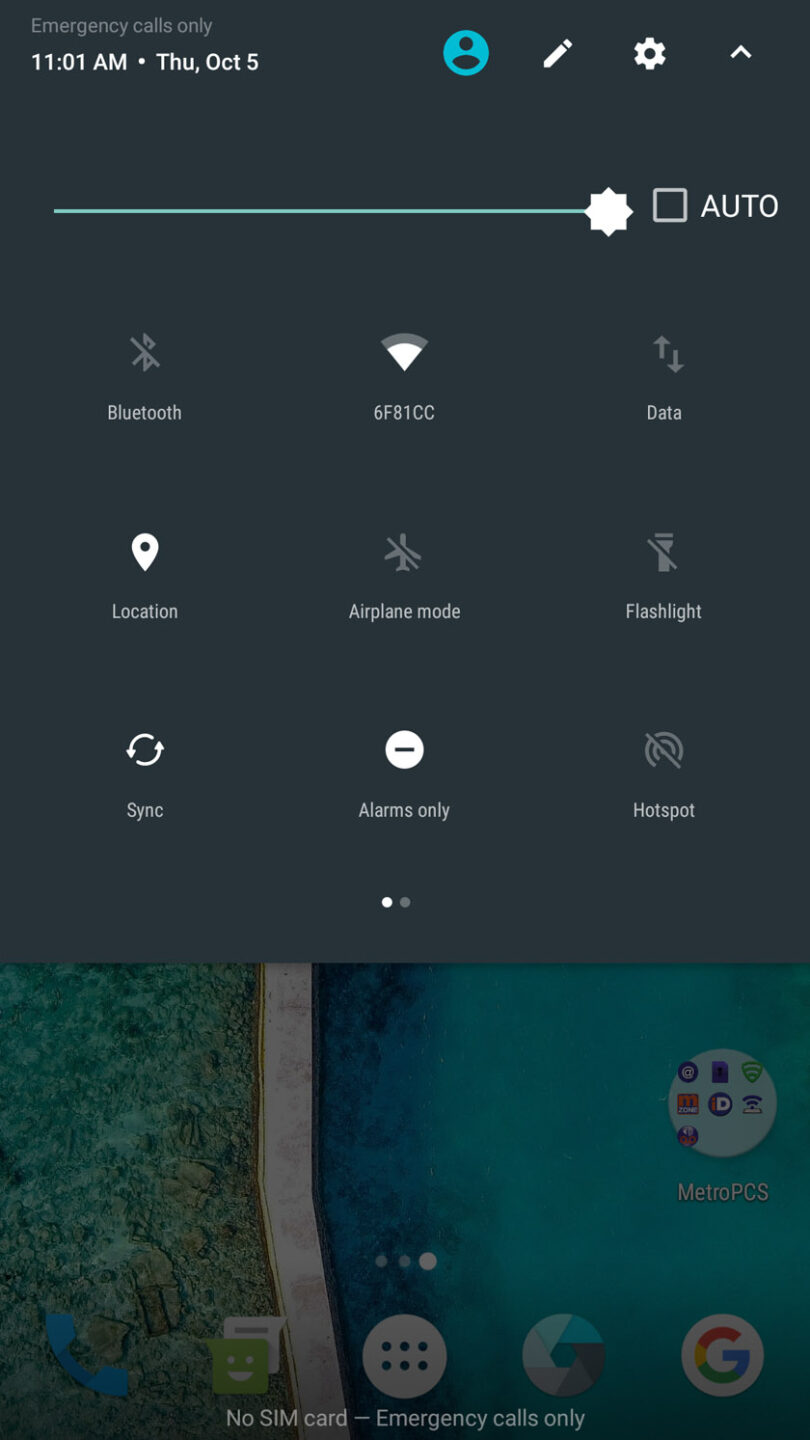Open the MetroPCS app folder

[722, 1101]
